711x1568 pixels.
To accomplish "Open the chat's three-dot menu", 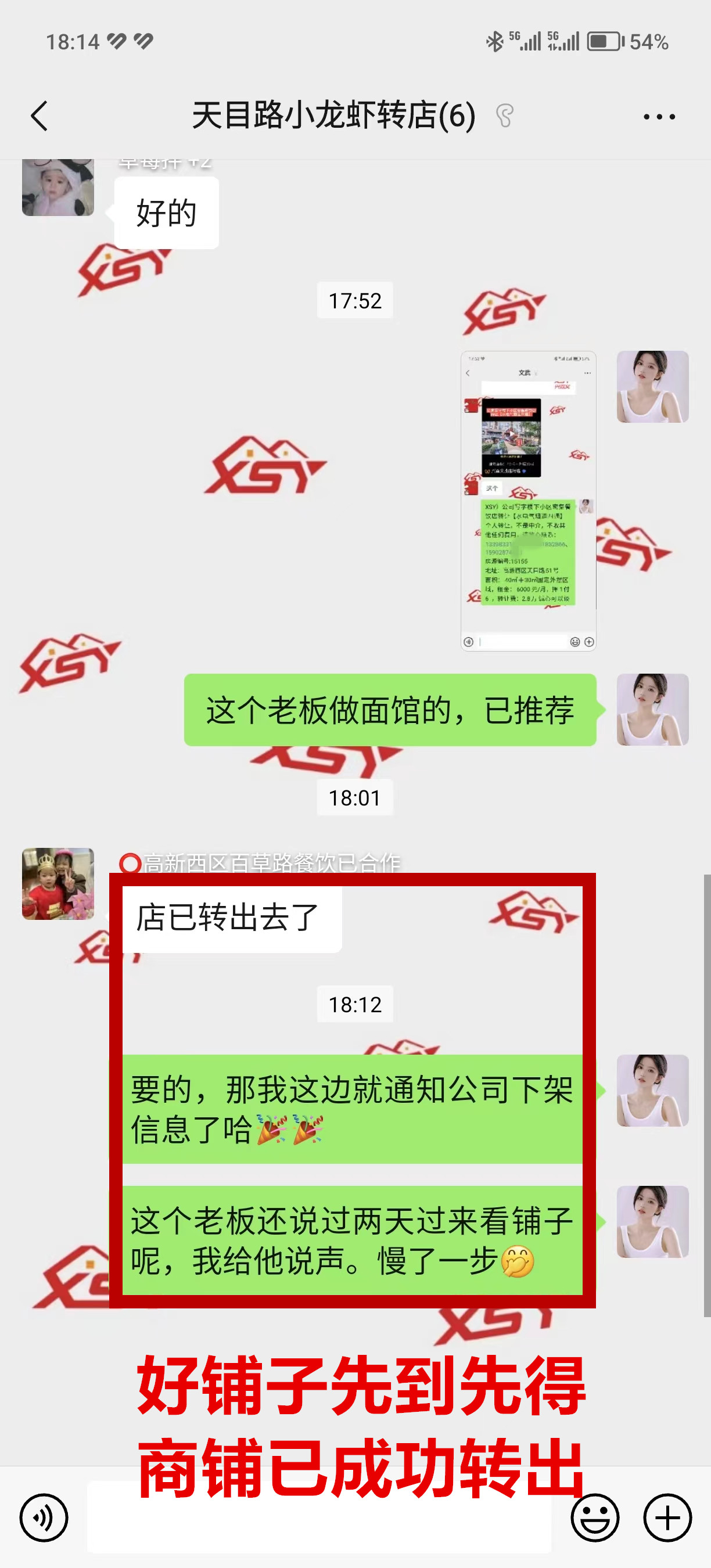I will 659,116.
